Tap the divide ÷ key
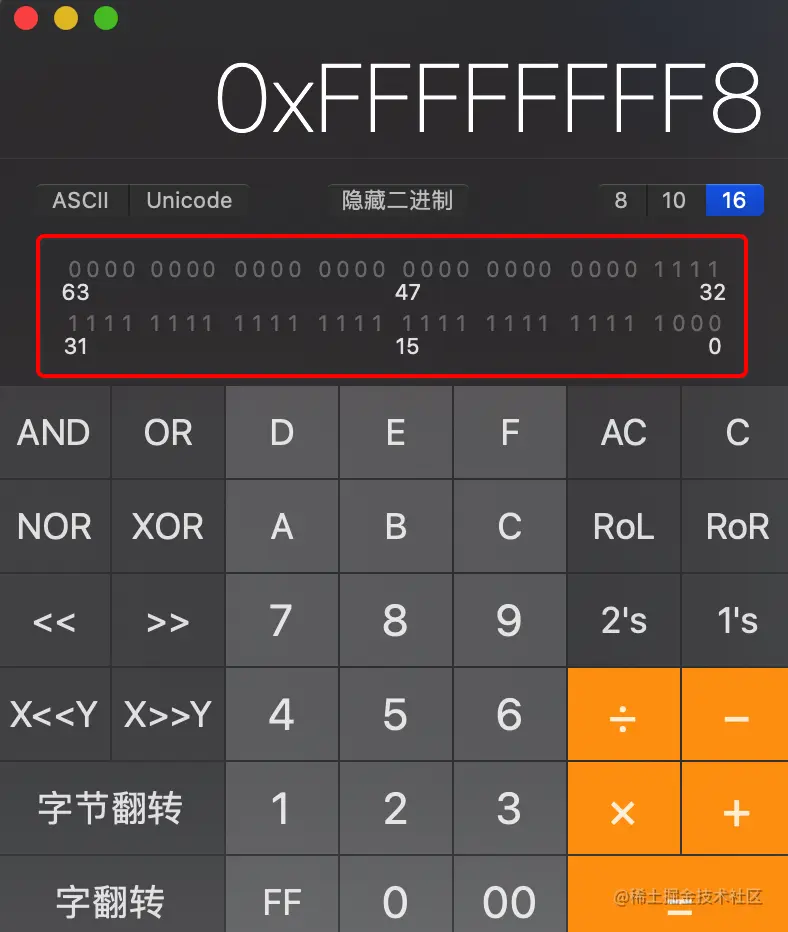The width and height of the screenshot is (788, 932). 623,715
